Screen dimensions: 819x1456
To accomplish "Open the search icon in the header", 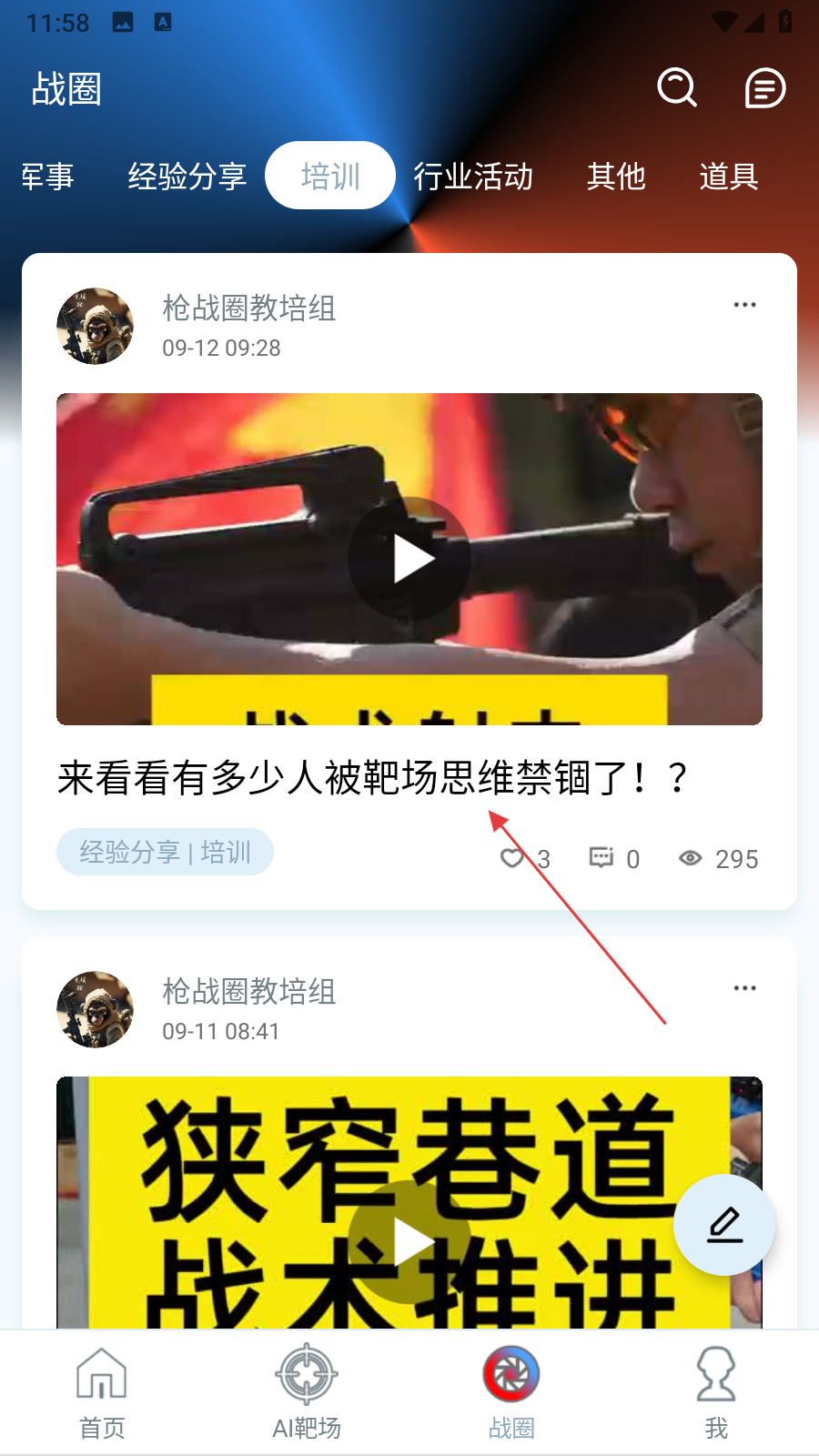I will click(676, 88).
